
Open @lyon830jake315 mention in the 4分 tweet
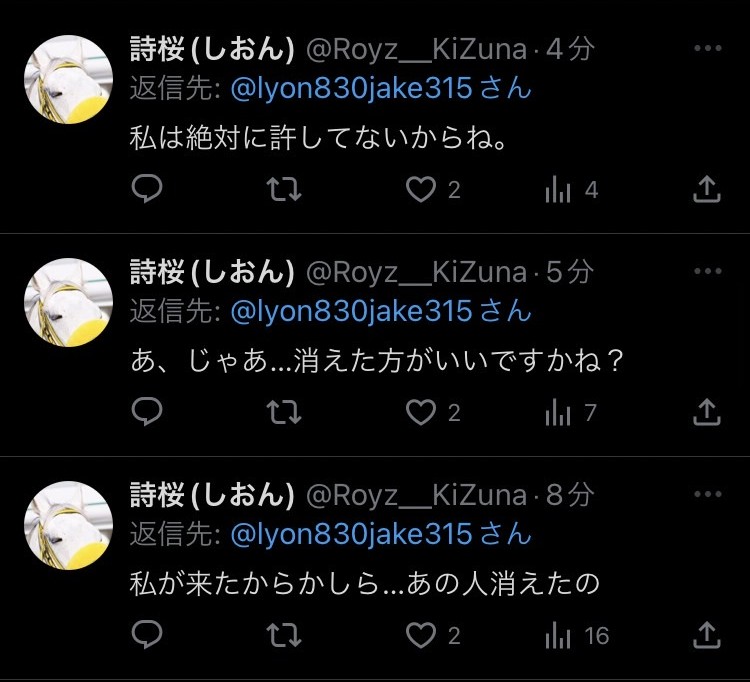(x=350, y=88)
